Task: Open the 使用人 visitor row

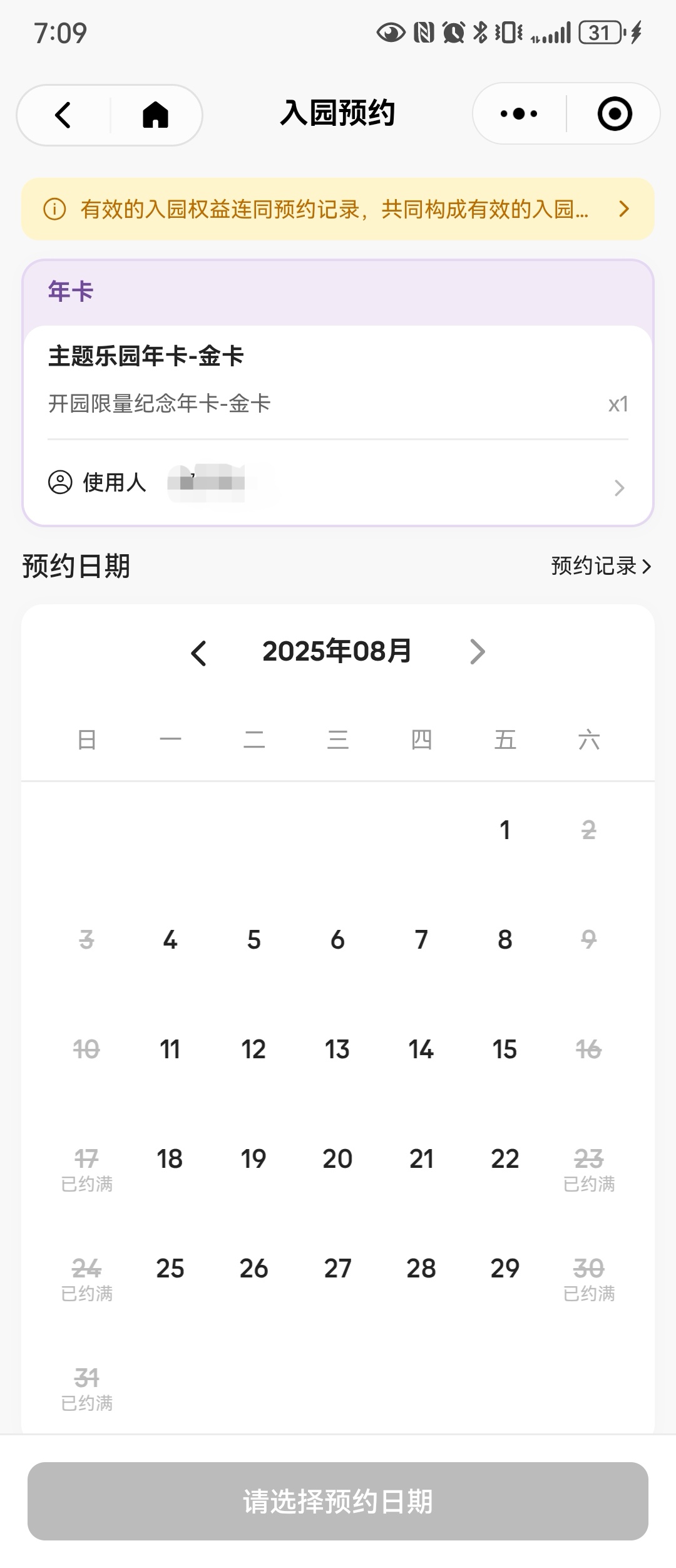Action: [x=338, y=483]
